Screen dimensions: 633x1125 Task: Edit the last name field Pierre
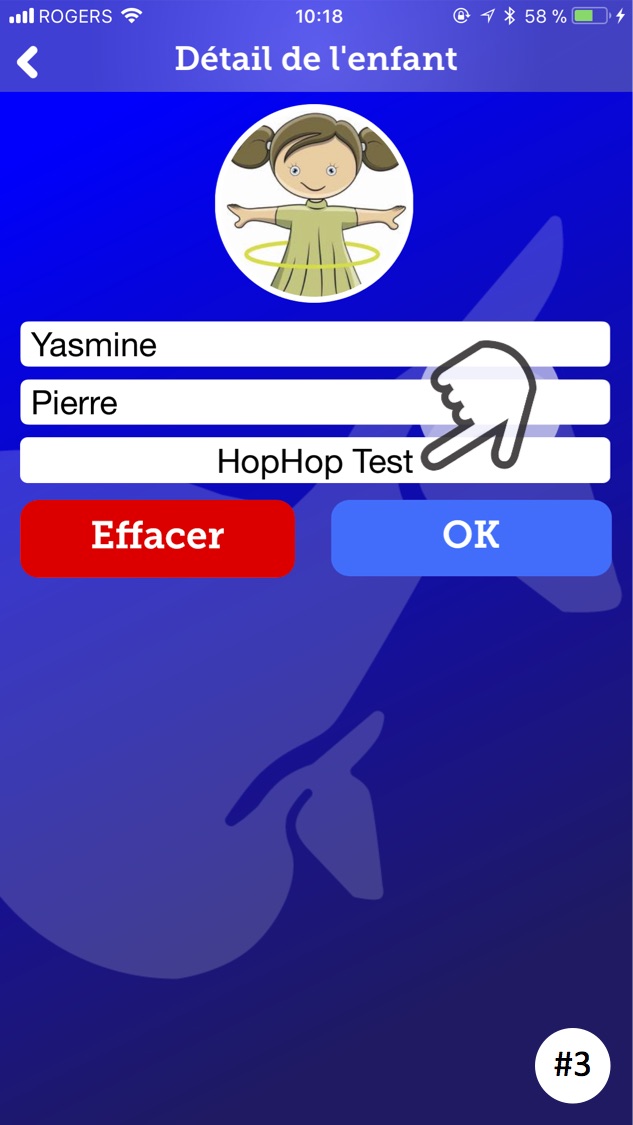click(x=315, y=403)
